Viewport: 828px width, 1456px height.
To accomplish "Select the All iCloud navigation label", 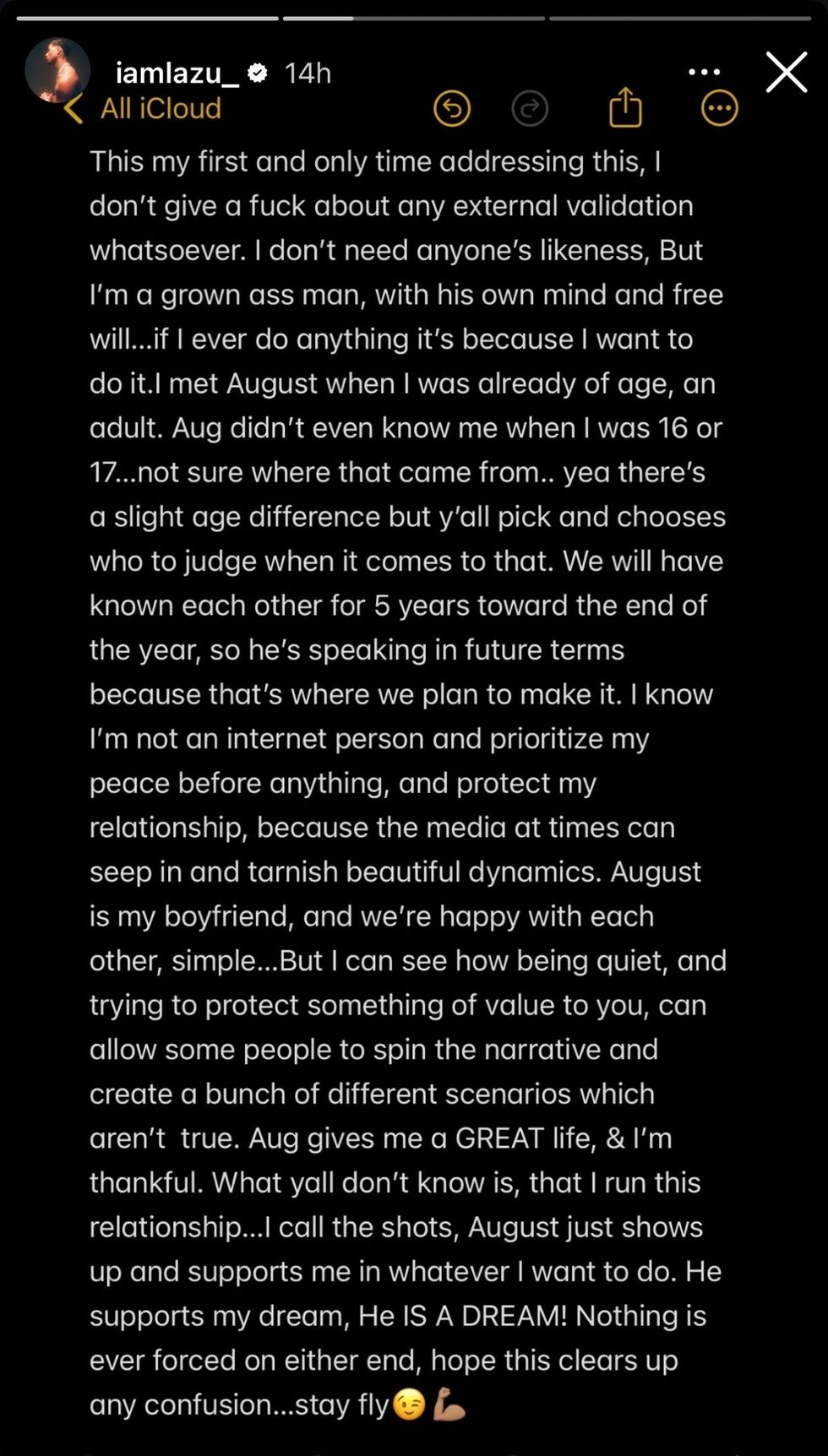I will 161,108.
